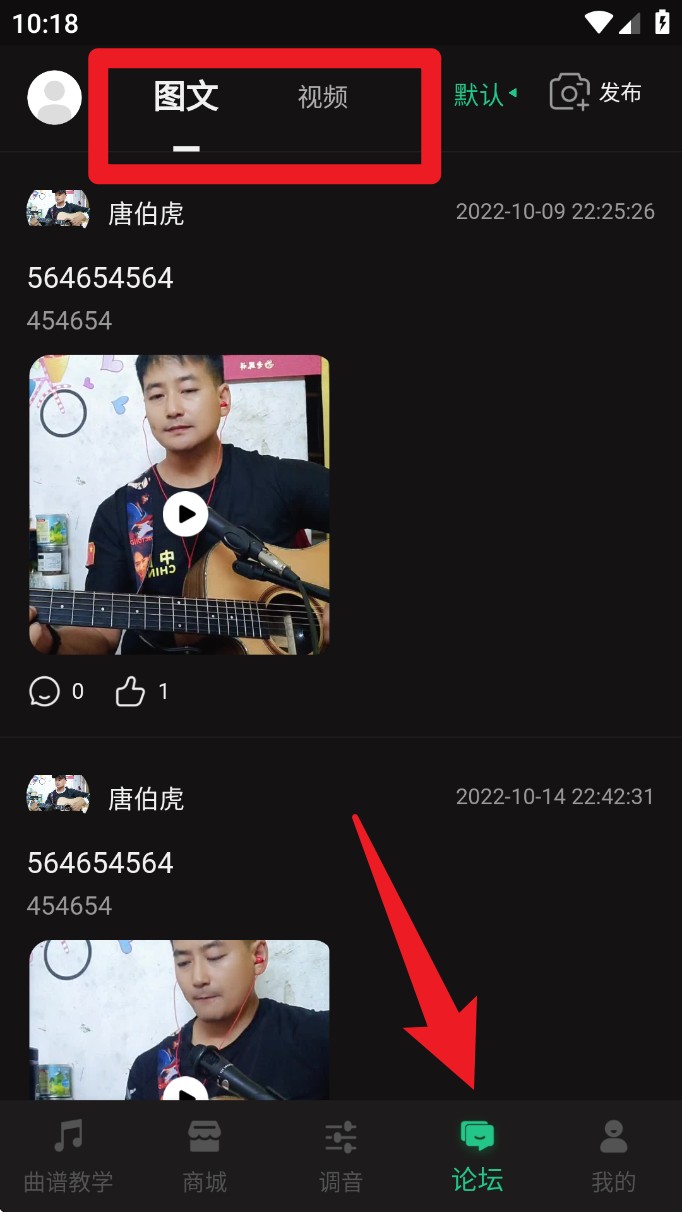Go to the 曲谱教学 tab
682x1212 pixels.
pyautogui.click(x=68, y=1158)
